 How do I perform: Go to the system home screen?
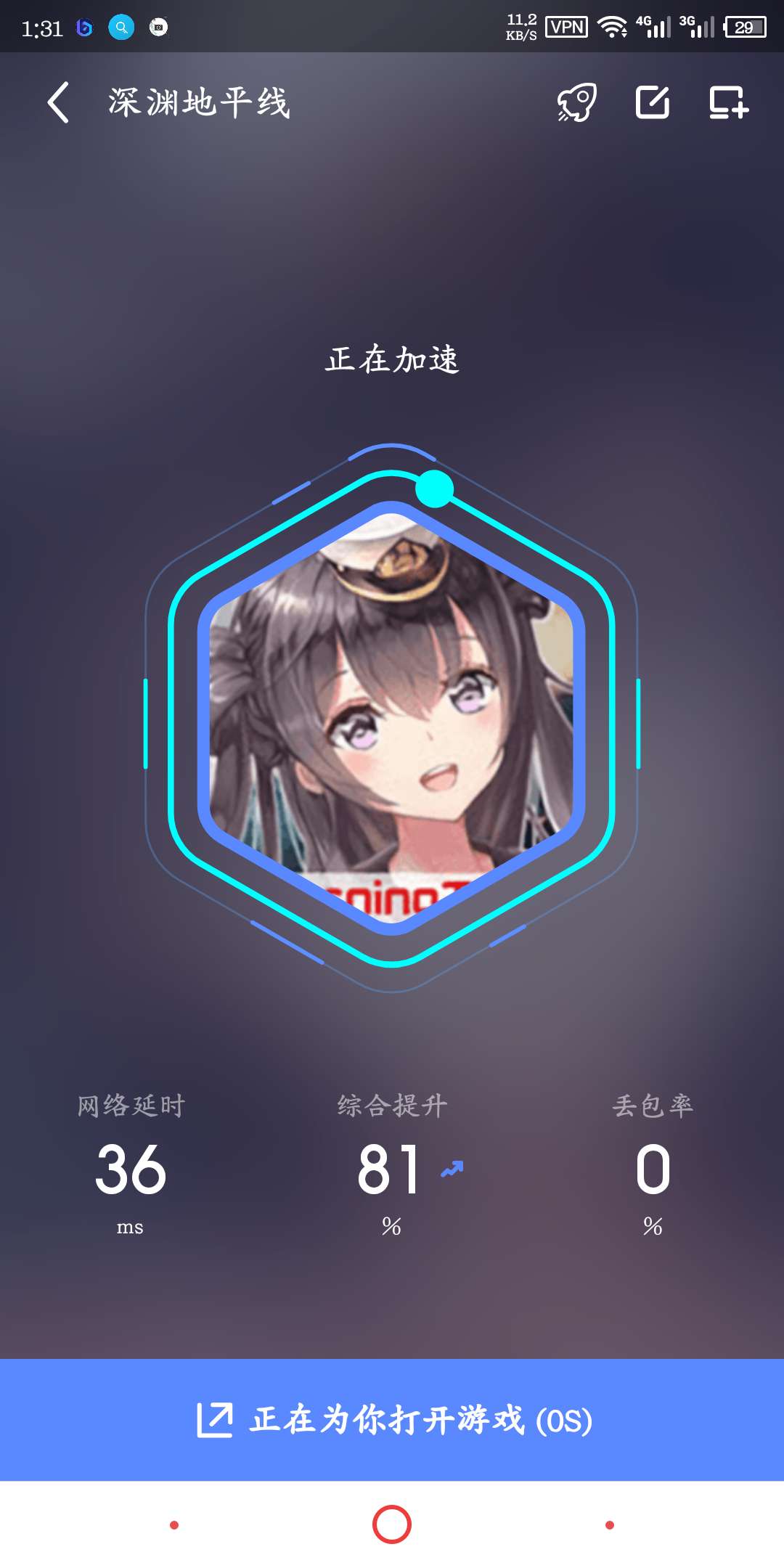click(392, 1524)
